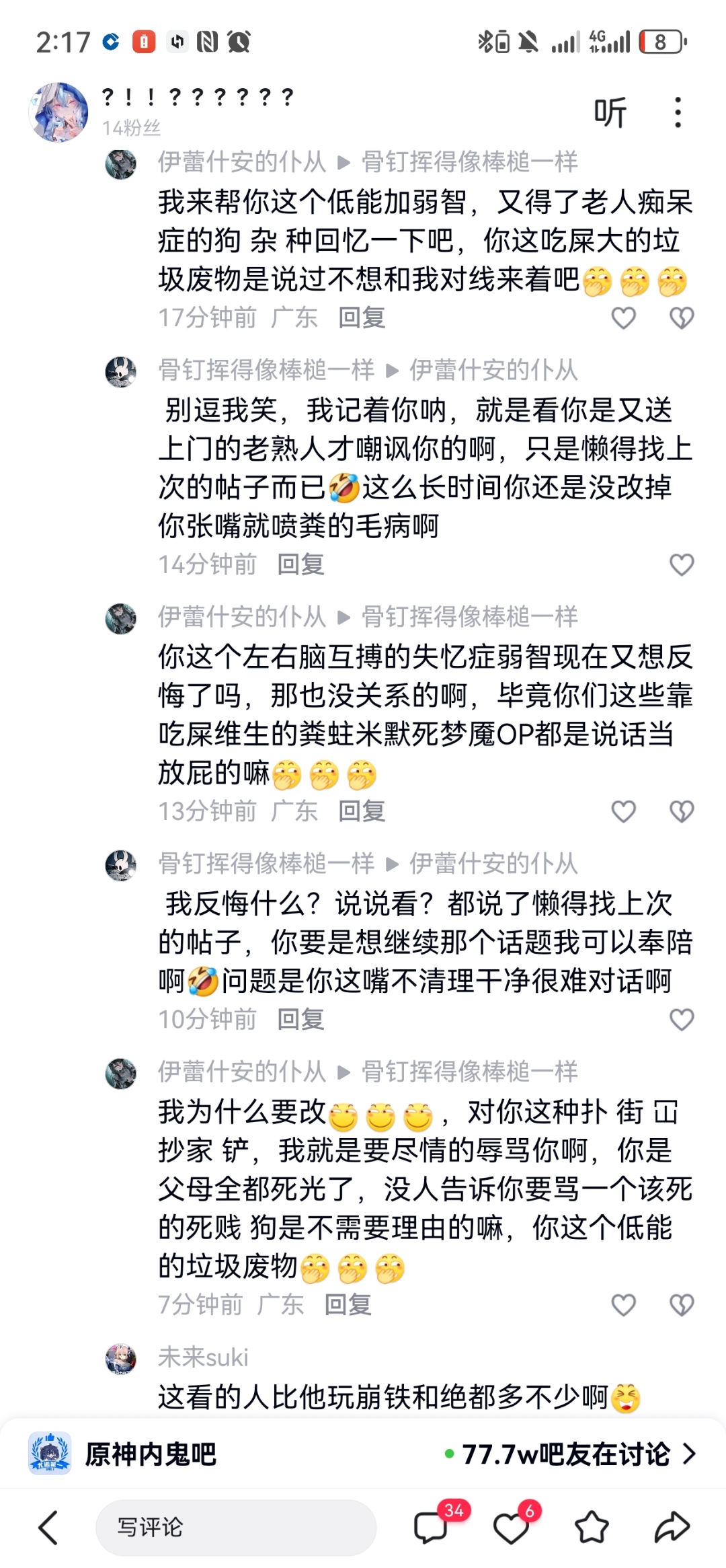
Task: Tap 回复 on the 7分钟前 comment
Action: point(348,1305)
